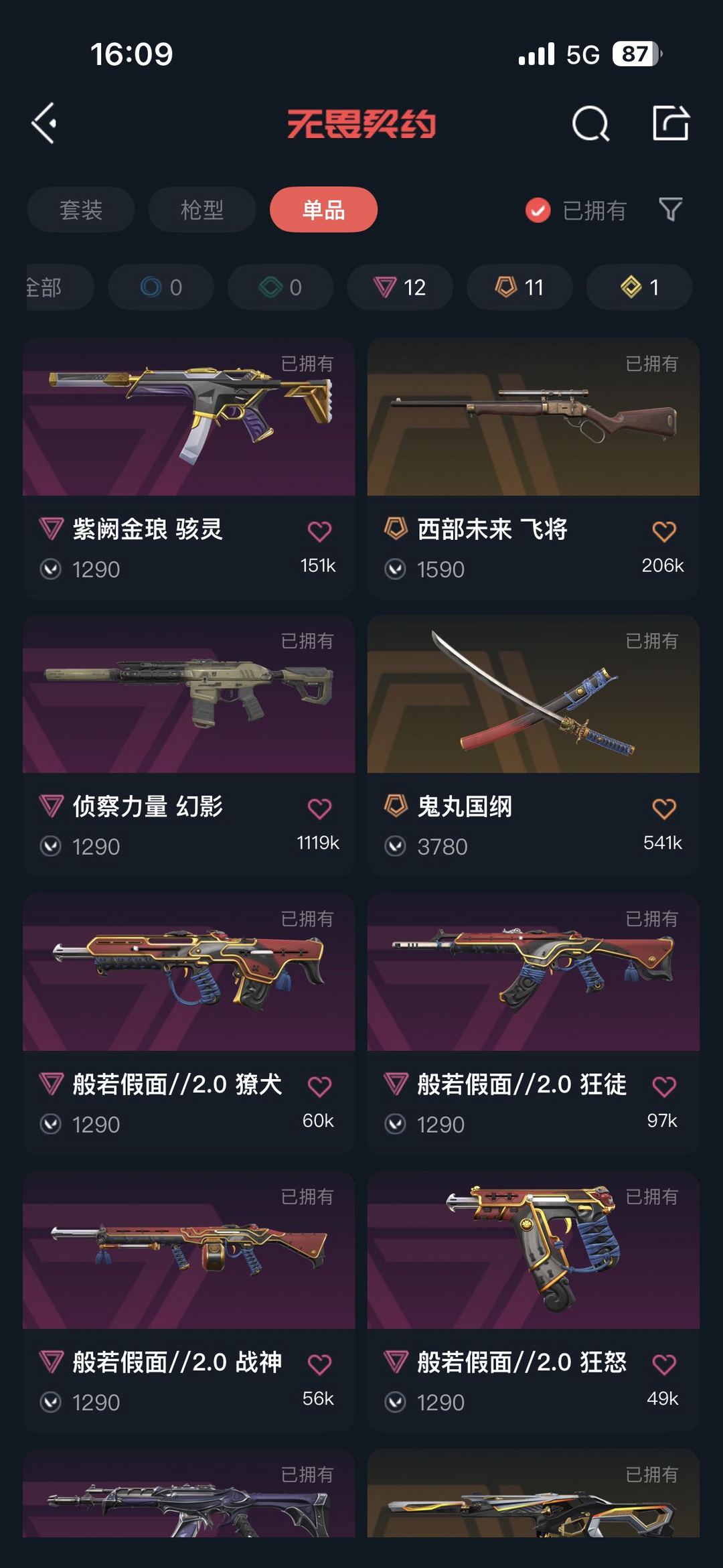Switch to the 套装 tab
Viewport: 723px width, 1568px height.
click(81, 210)
